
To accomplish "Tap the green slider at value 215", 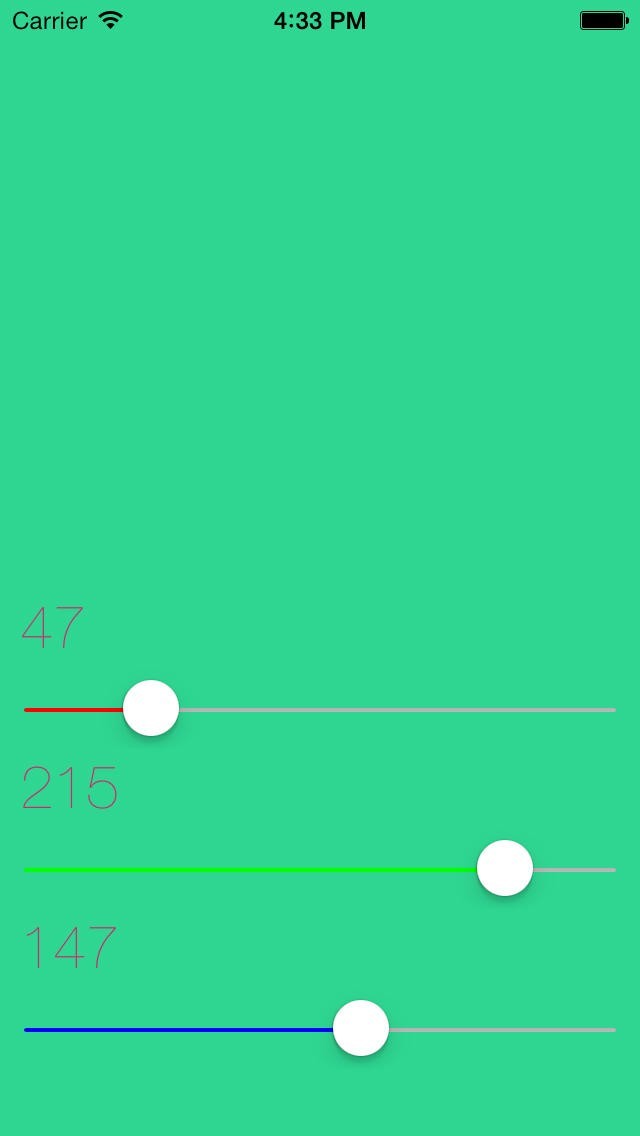I will click(x=505, y=868).
